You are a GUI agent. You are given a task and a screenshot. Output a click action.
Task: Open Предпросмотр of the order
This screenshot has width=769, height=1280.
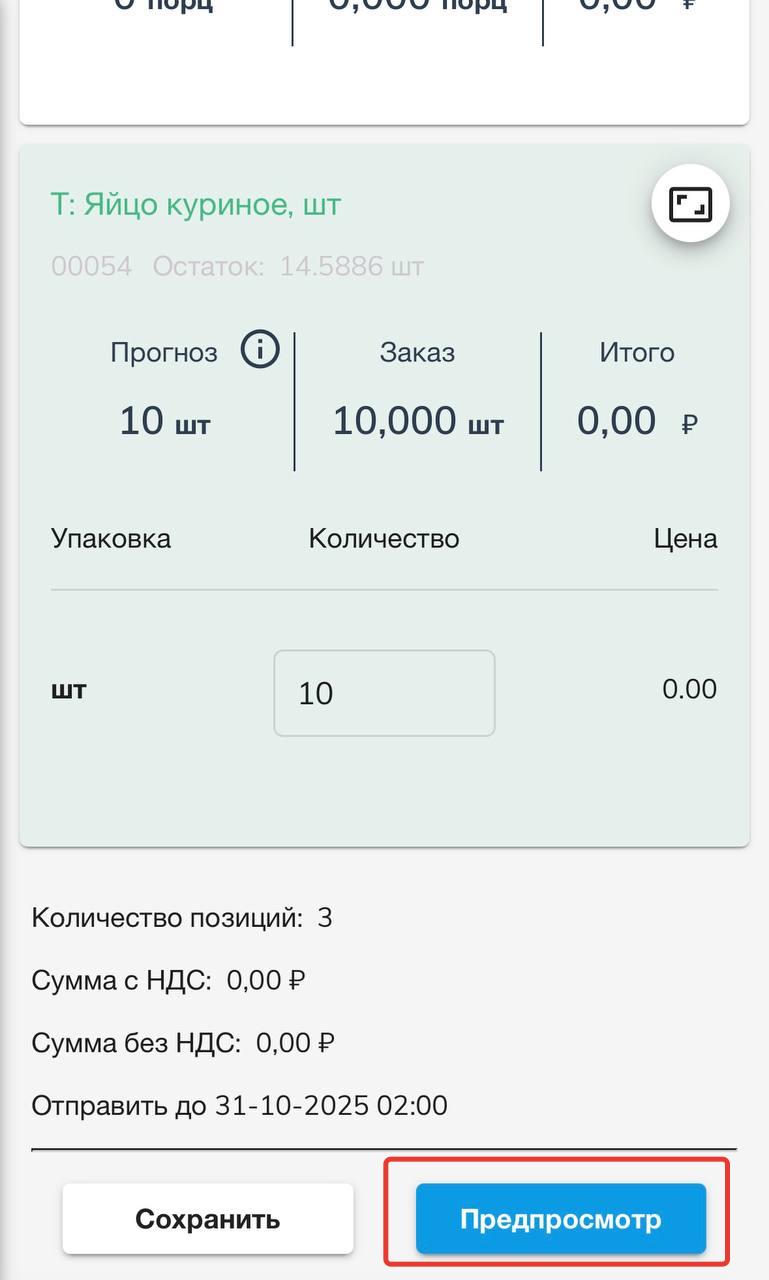tap(560, 1219)
